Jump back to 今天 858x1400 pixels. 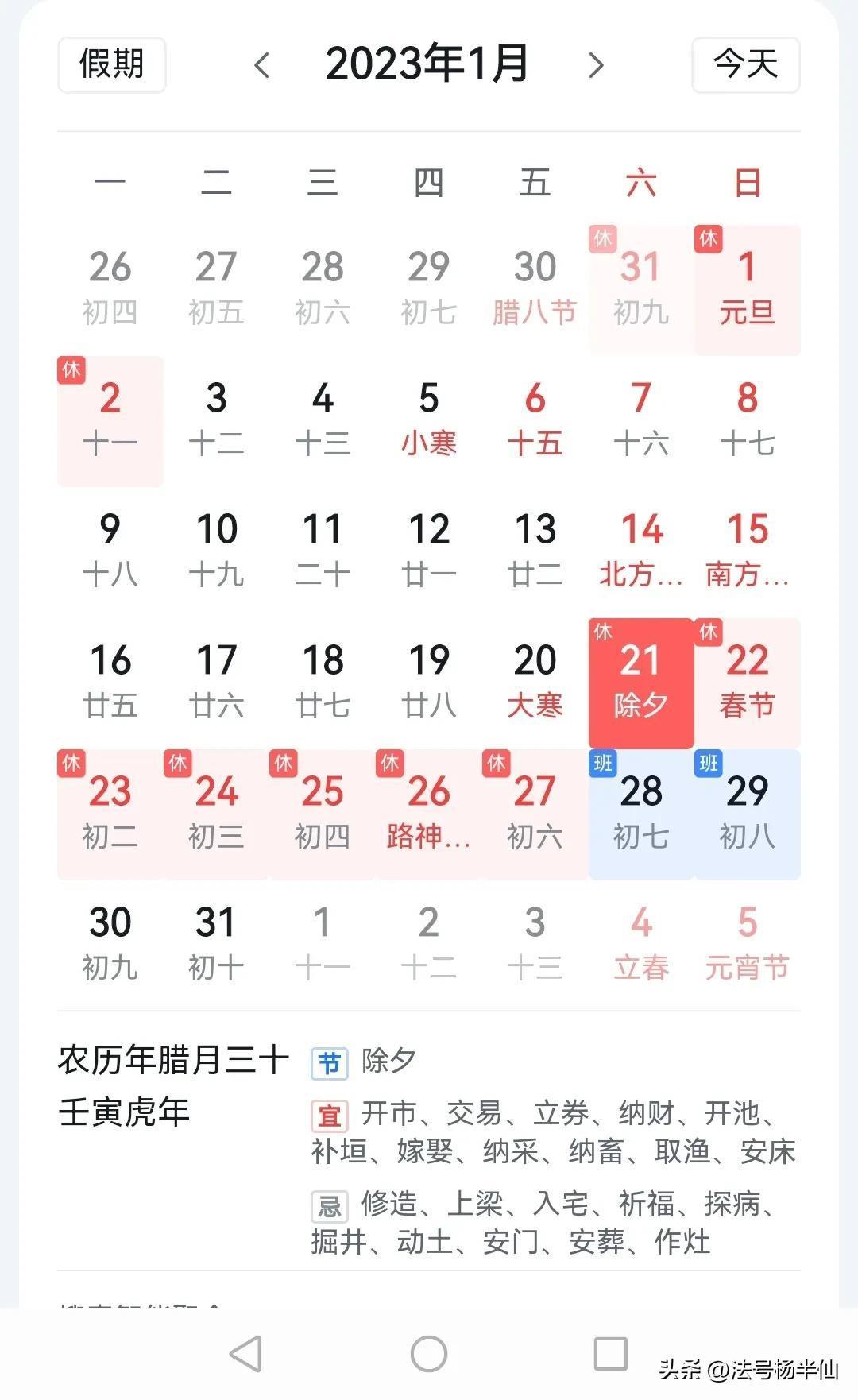(745, 64)
